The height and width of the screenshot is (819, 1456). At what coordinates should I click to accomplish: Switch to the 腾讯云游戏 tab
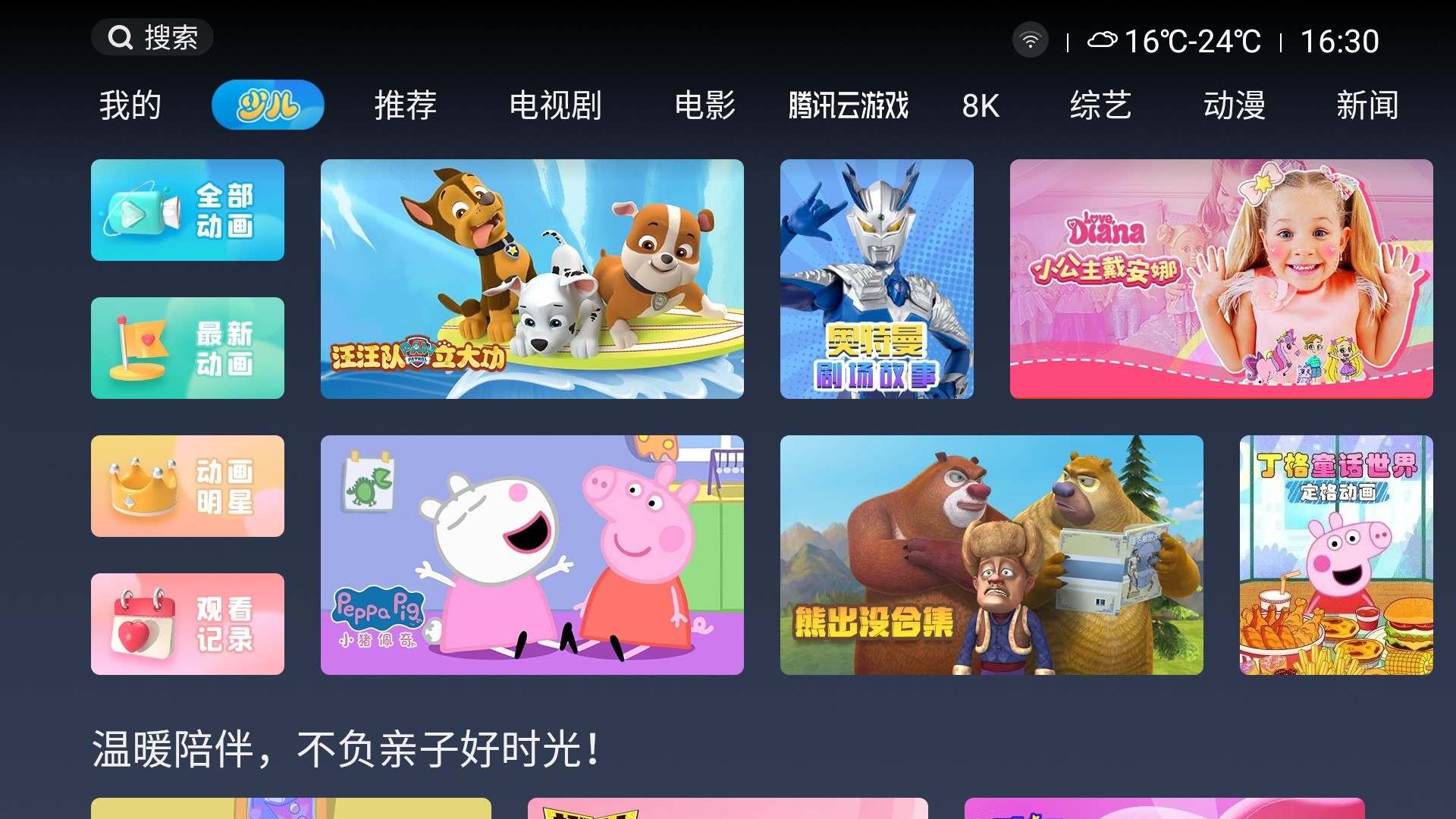849,105
